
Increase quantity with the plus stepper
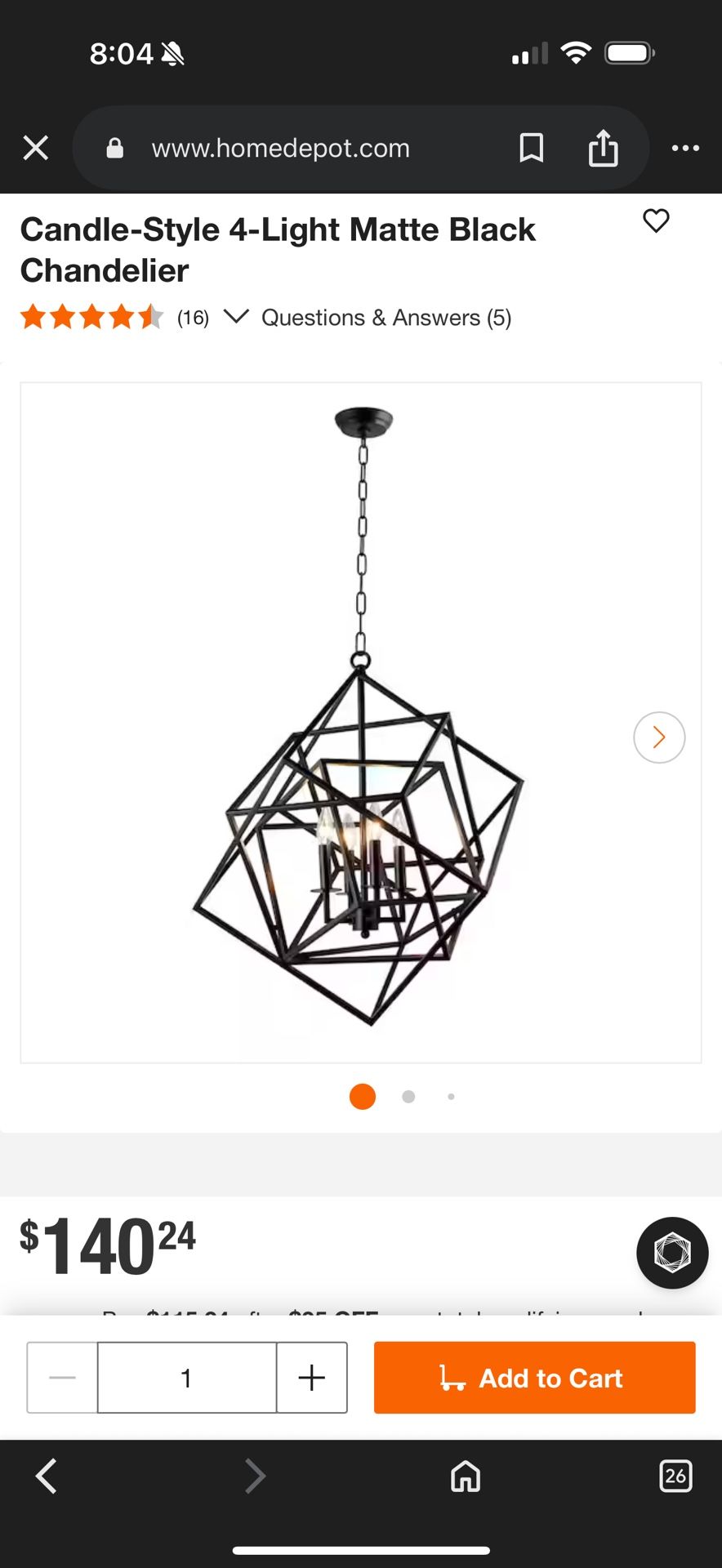point(311,1378)
